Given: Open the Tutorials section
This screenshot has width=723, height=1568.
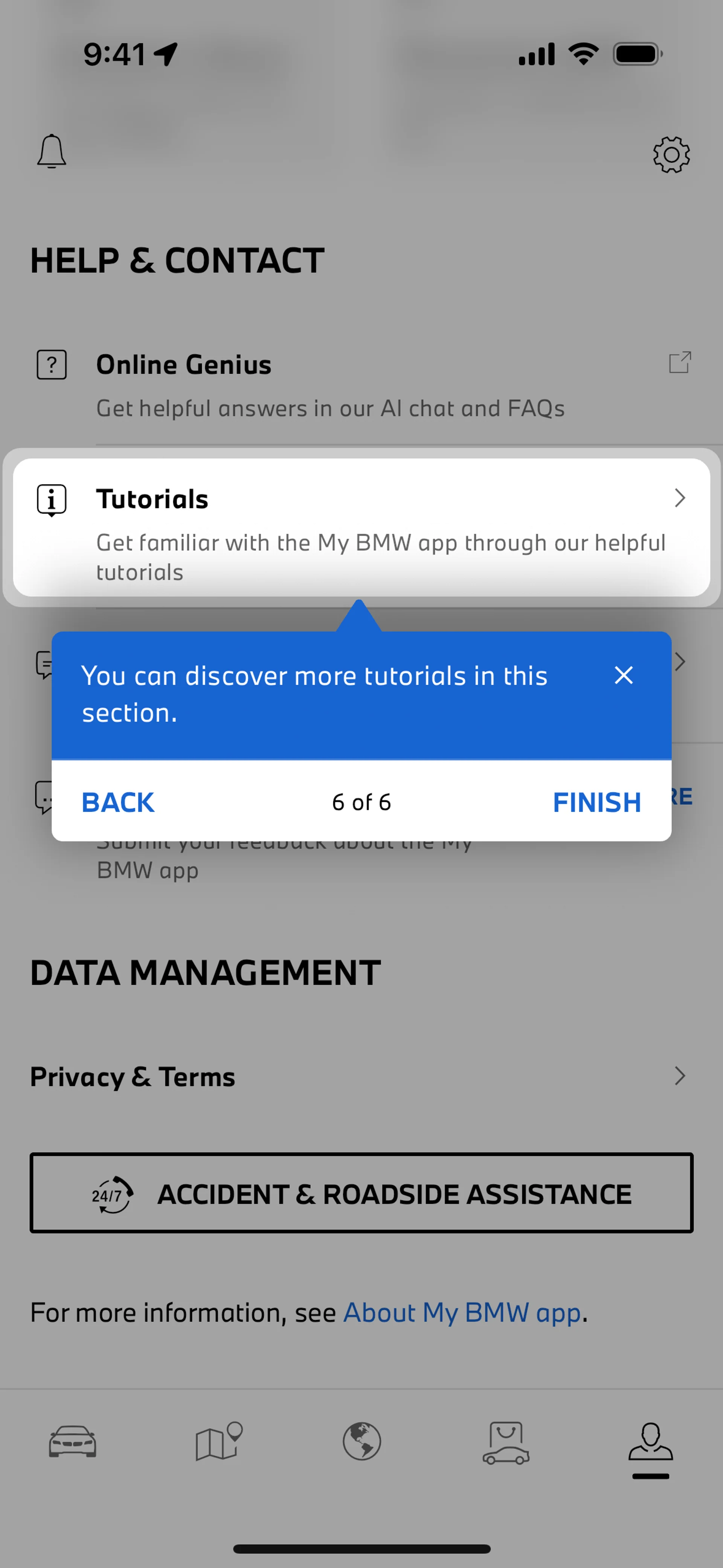Looking at the screenshot, I should [361, 527].
